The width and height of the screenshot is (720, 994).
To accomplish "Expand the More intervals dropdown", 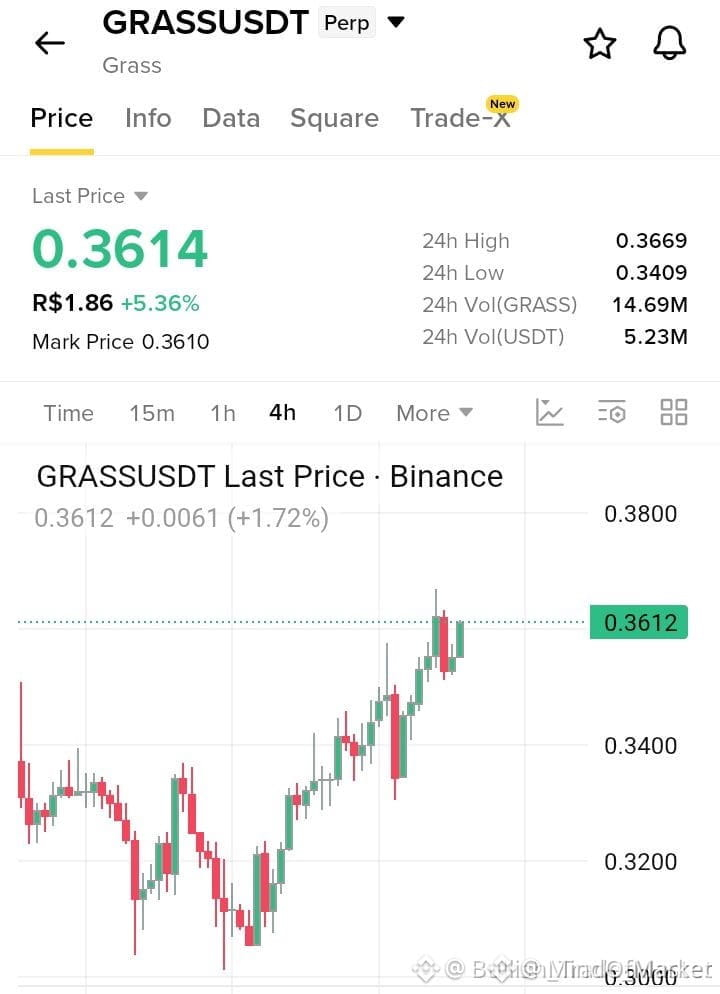I will [x=434, y=413].
